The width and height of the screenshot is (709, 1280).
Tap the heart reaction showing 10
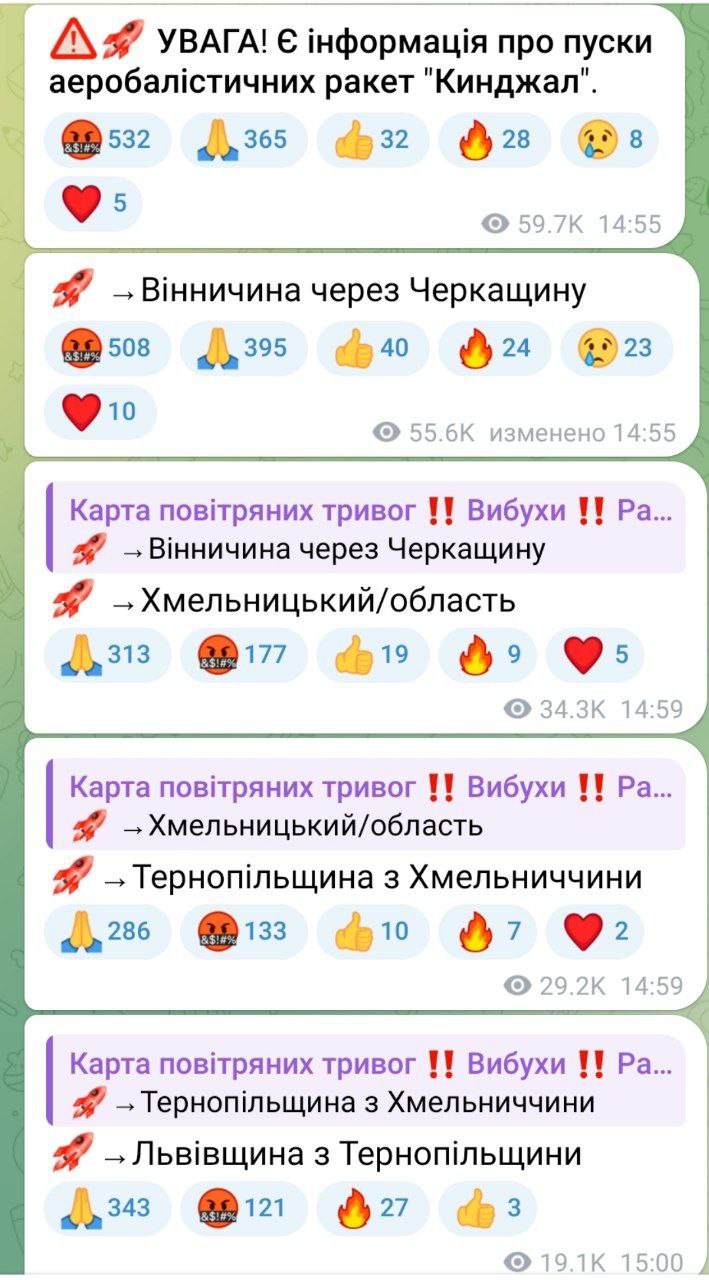(x=100, y=410)
